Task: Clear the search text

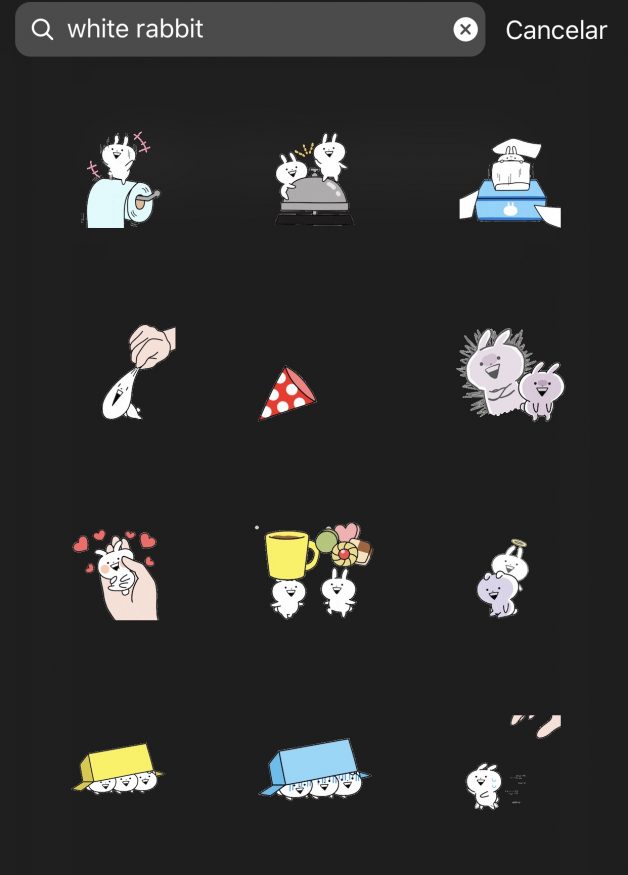Action: (465, 30)
